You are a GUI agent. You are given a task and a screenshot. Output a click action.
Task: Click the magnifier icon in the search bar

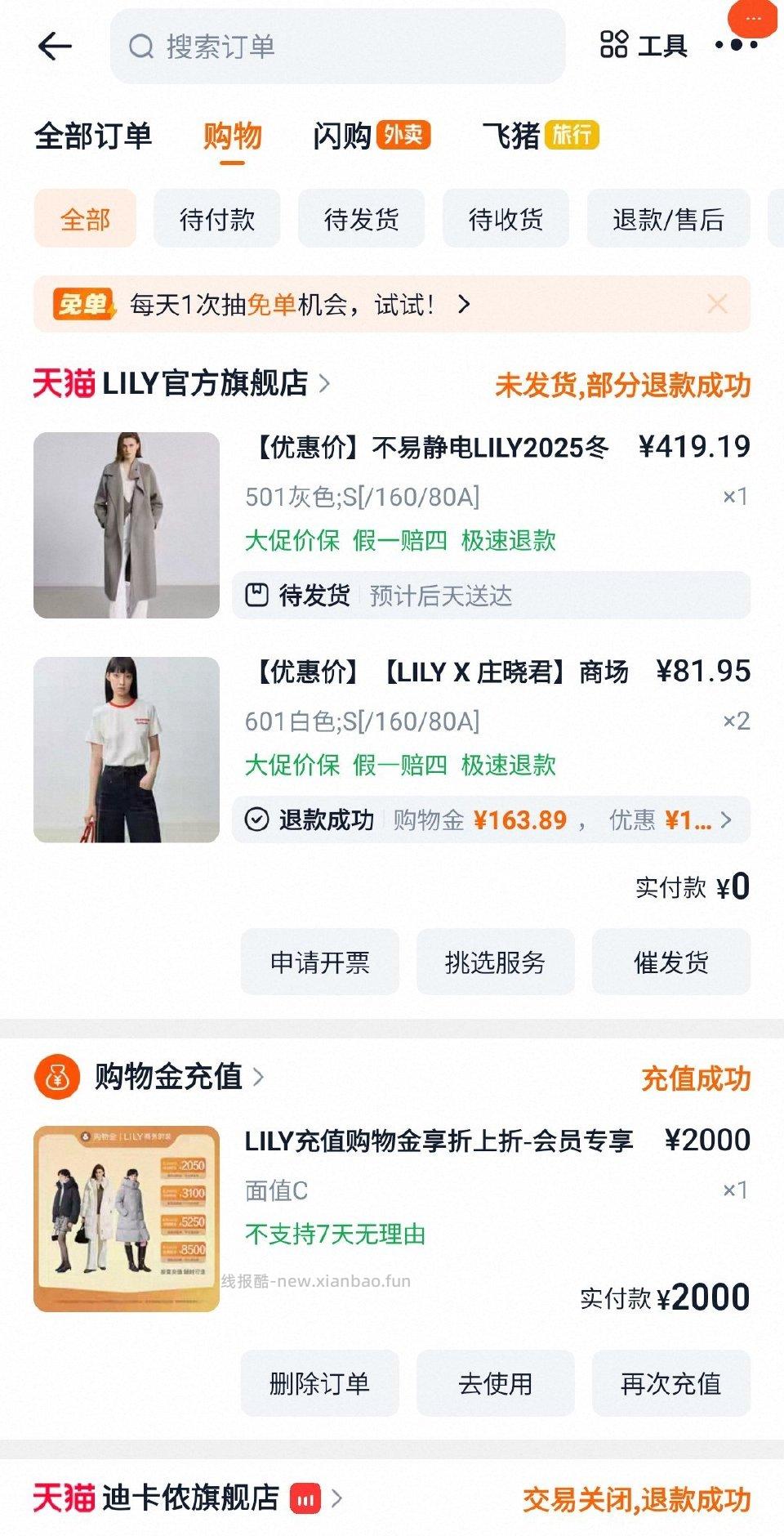click(142, 47)
